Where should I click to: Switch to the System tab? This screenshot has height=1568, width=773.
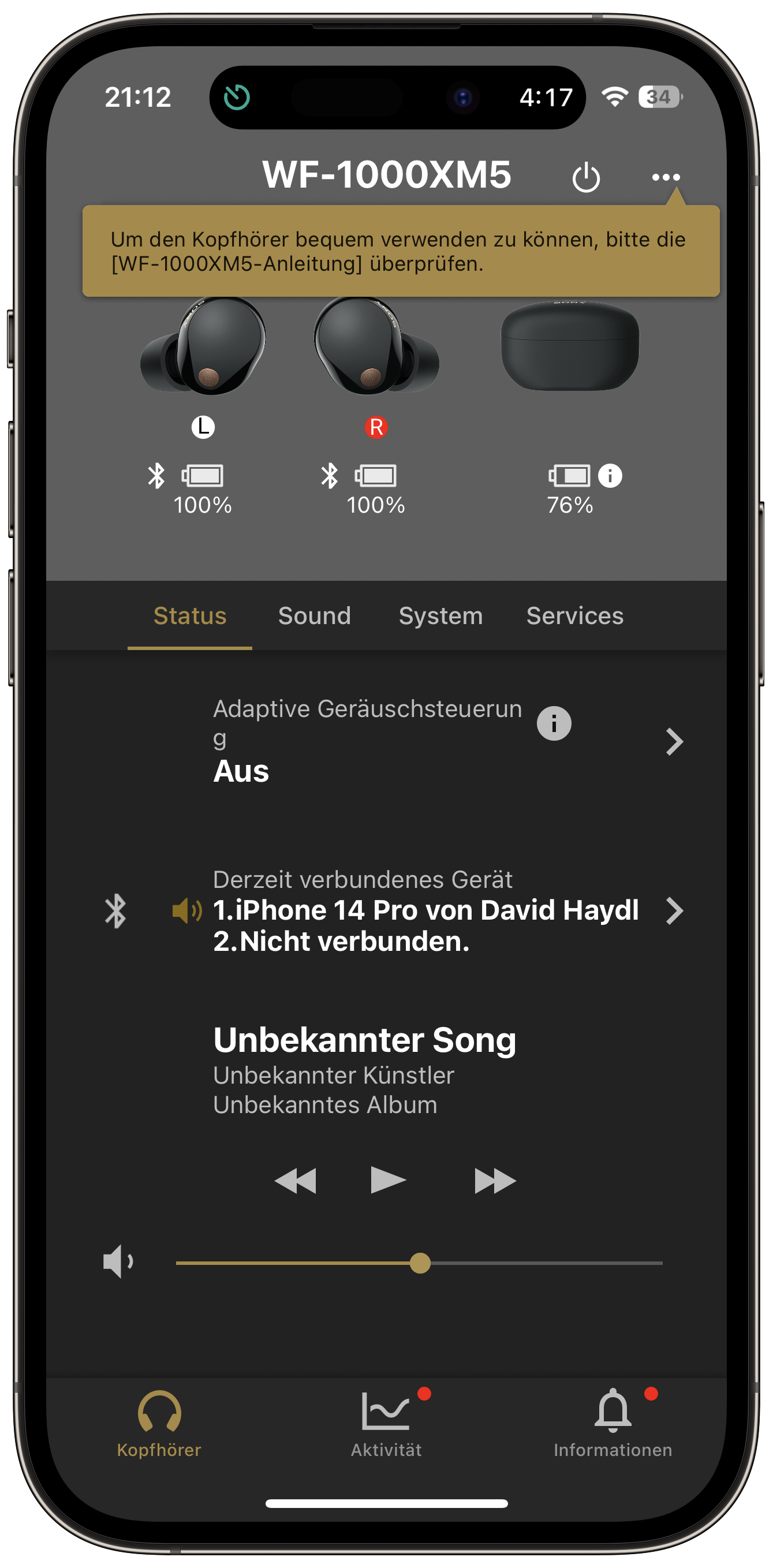pyautogui.click(x=440, y=615)
